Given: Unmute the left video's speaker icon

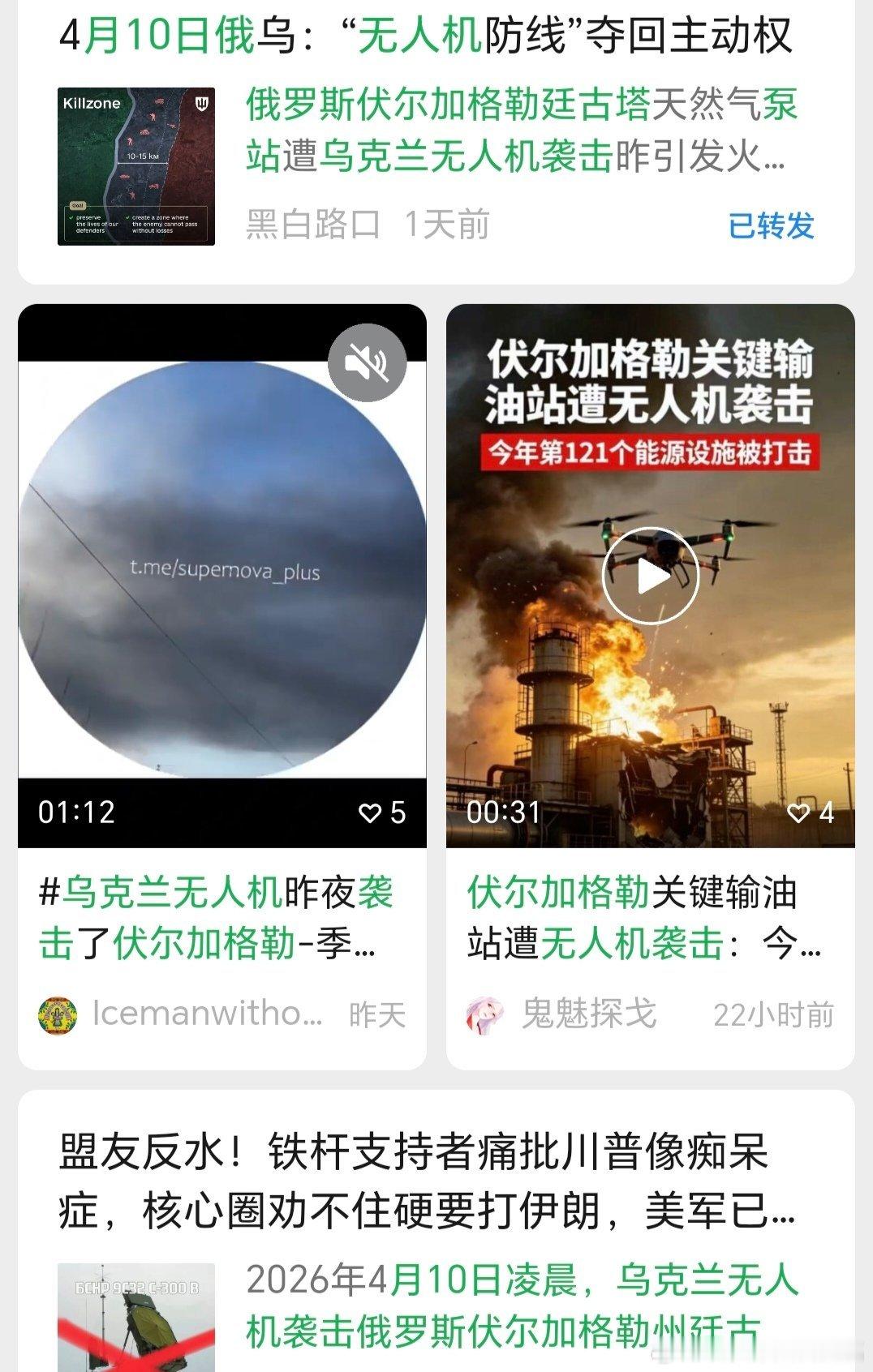Looking at the screenshot, I should point(368,363).
